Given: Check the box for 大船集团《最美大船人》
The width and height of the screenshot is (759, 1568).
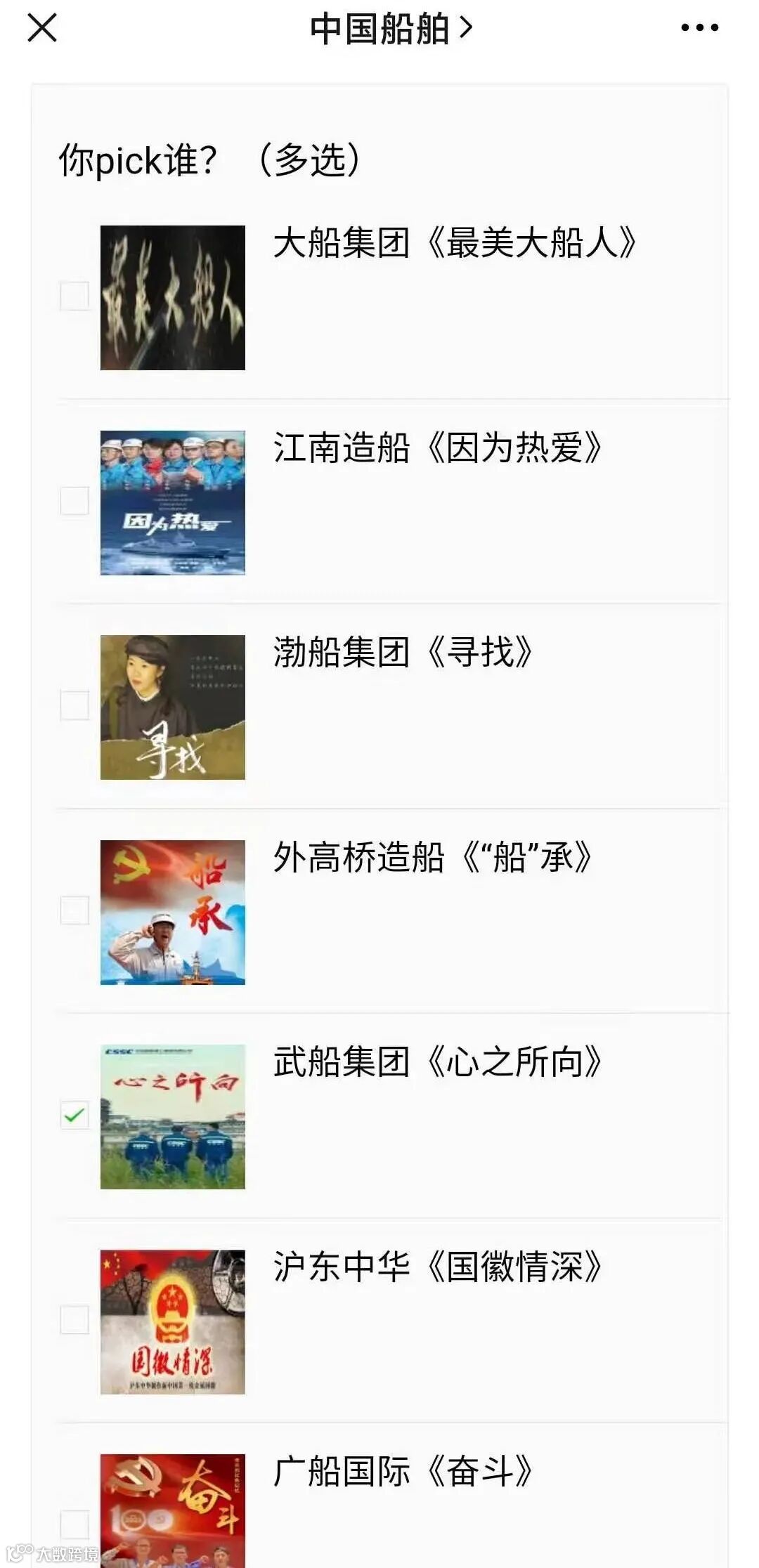Looking at the screenshot, I should click(x=74, y=296).
